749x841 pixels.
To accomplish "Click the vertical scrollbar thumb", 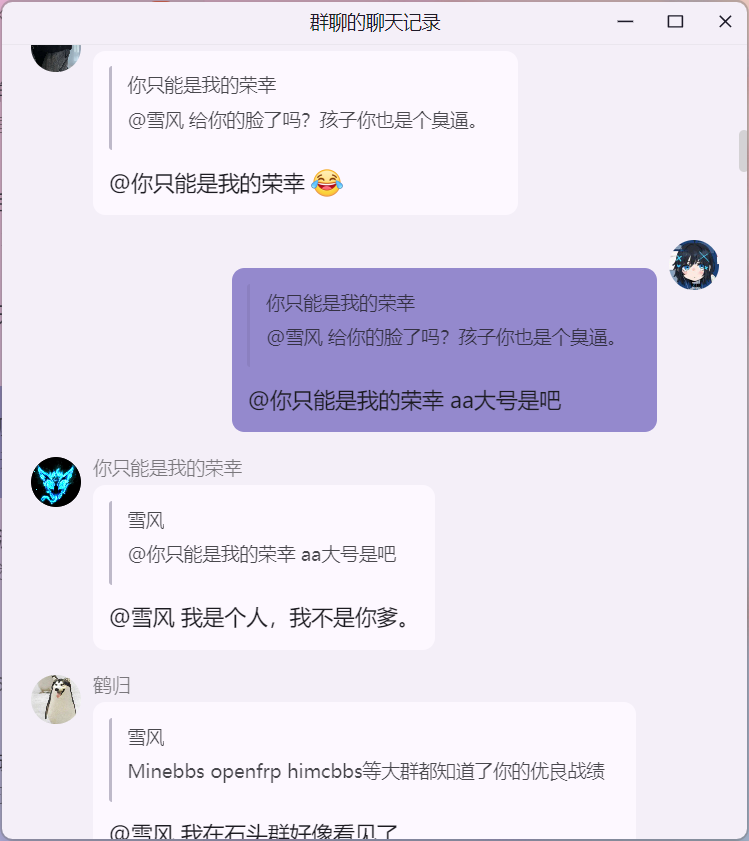I will 743,151.
